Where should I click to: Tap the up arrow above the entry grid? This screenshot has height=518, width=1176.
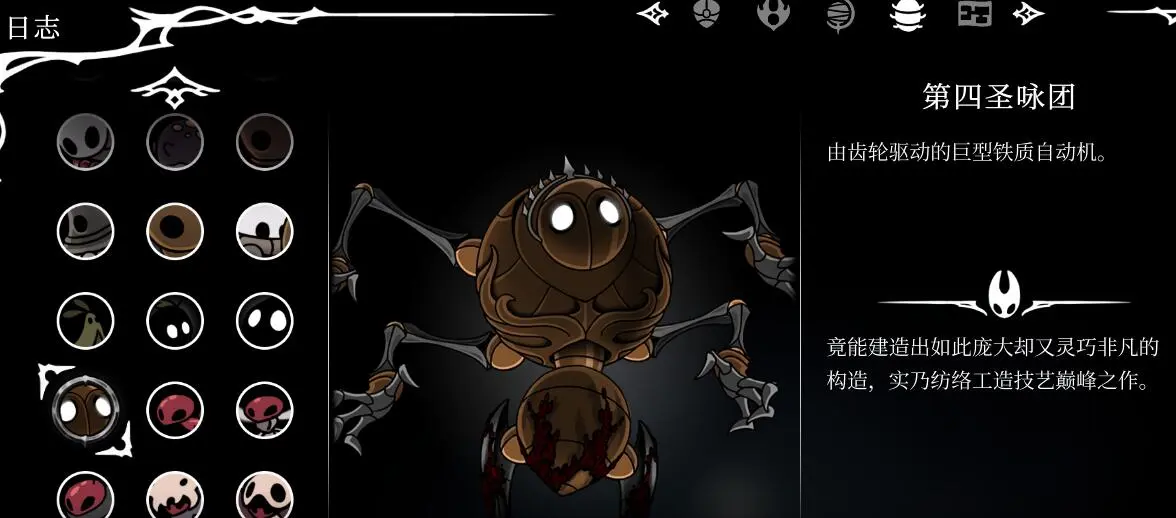click(x=175, y=86)
